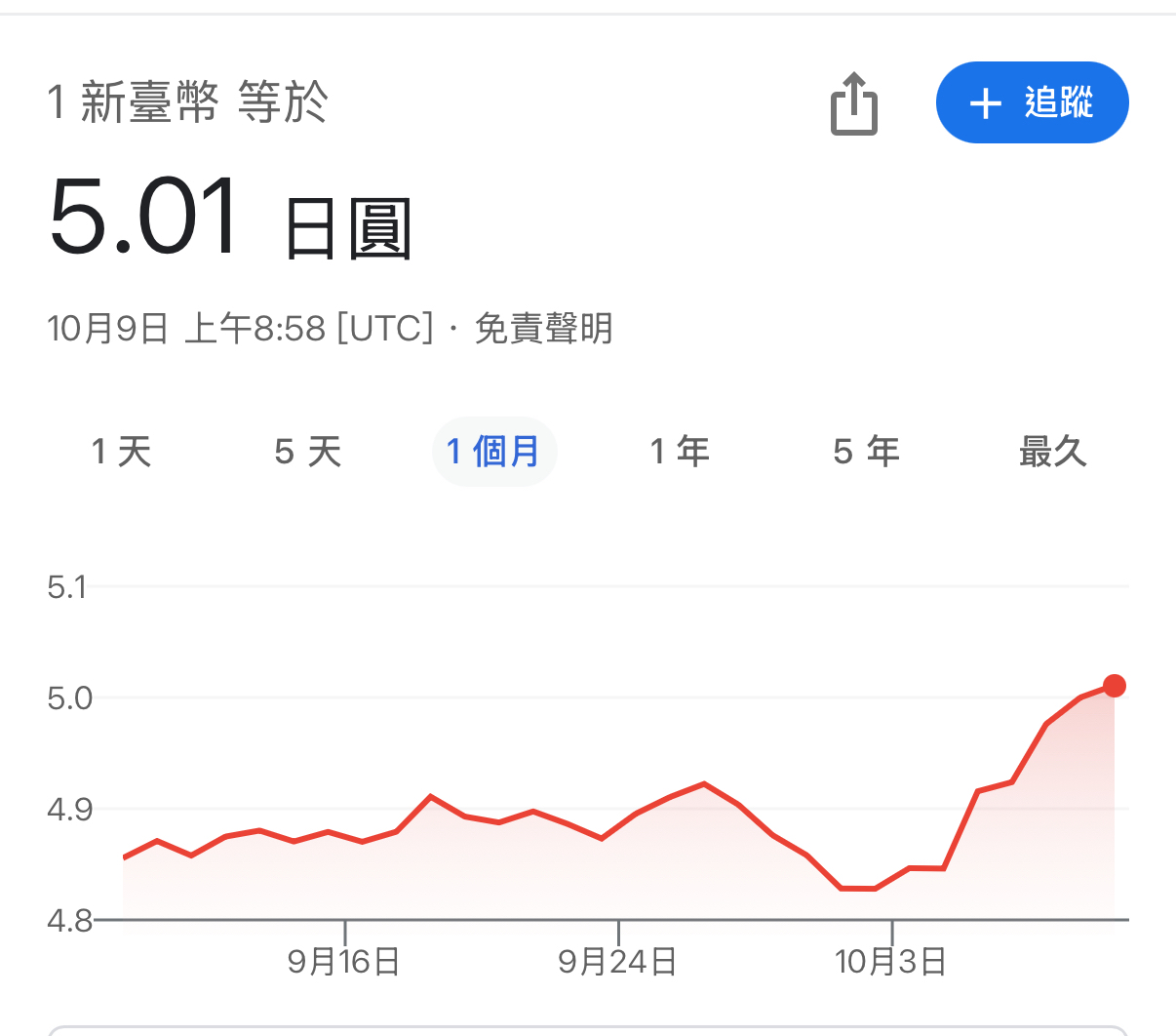Image resolution: width=1176 pixels, height=1036 pixels.
Task: Switch to the 5 年 range
Action: click(867, 452)
